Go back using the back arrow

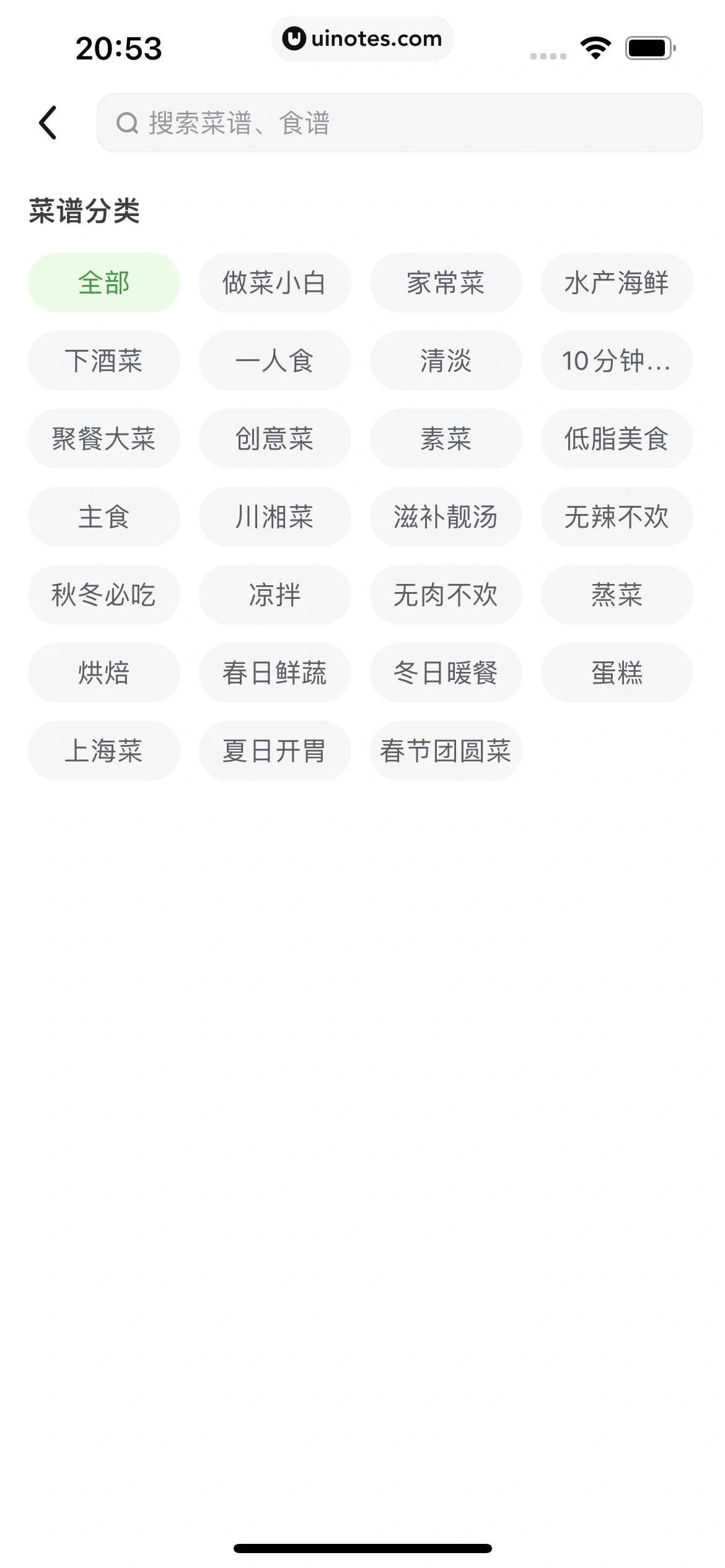48,123
